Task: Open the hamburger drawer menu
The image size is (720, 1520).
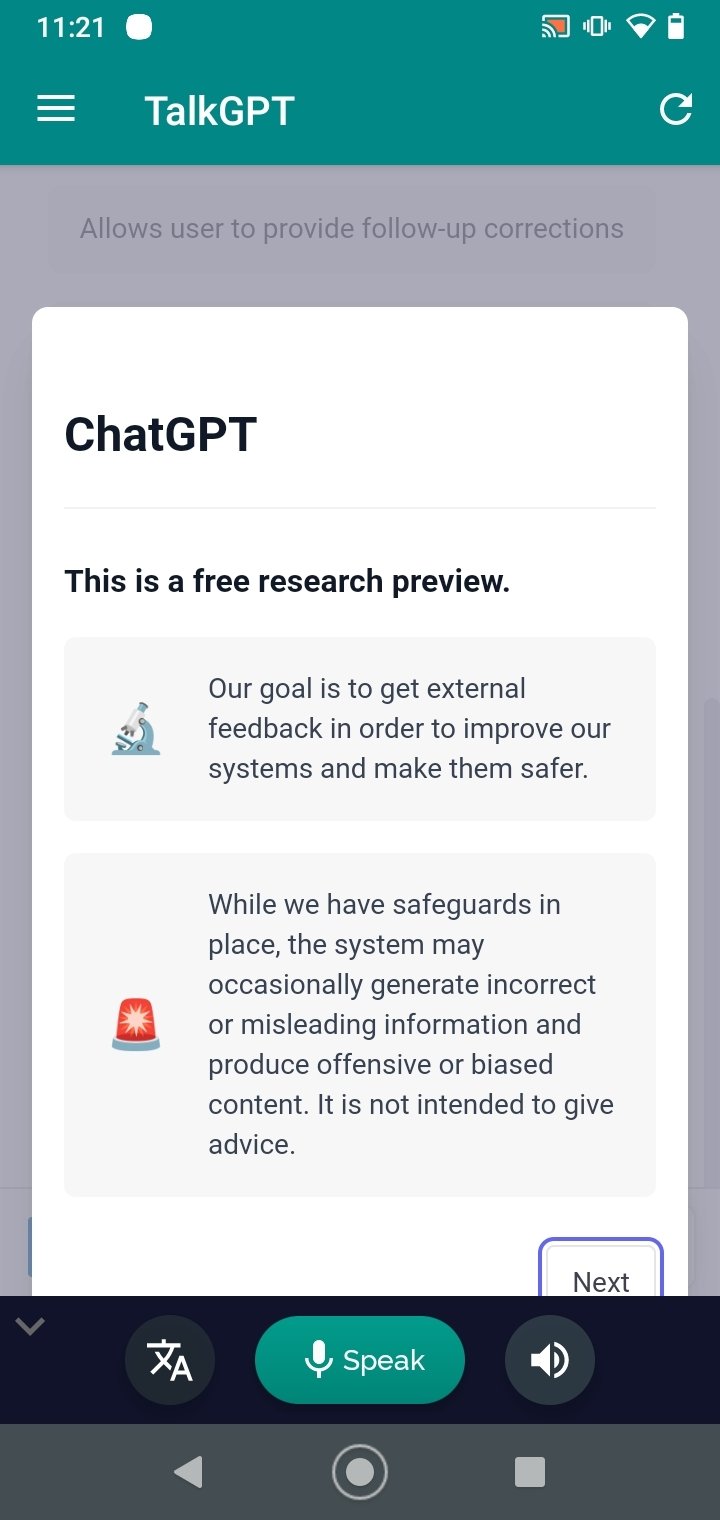Action: pos(56,109)
